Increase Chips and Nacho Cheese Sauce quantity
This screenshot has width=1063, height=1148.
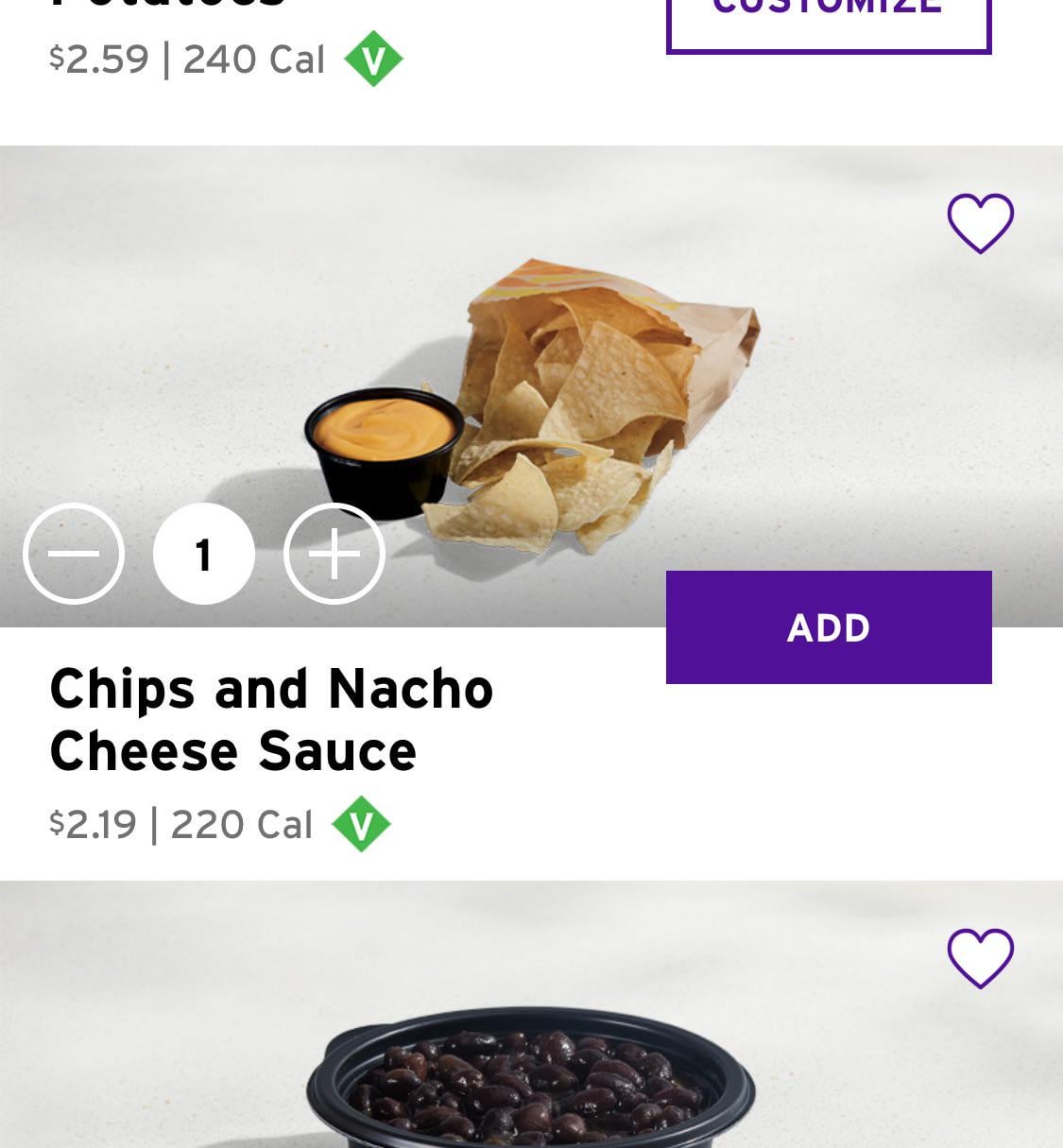pos(334,554)
